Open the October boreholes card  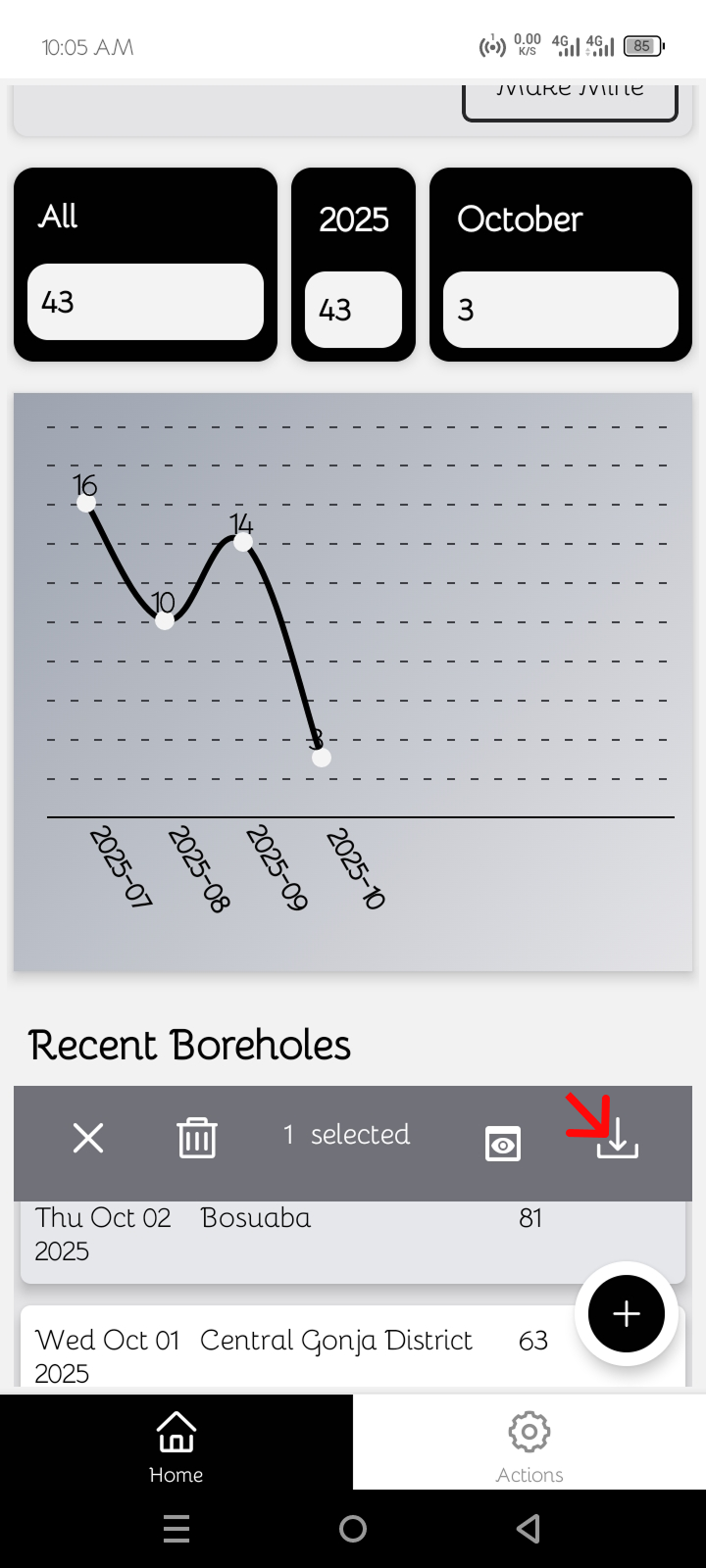(x=560, y=265)
